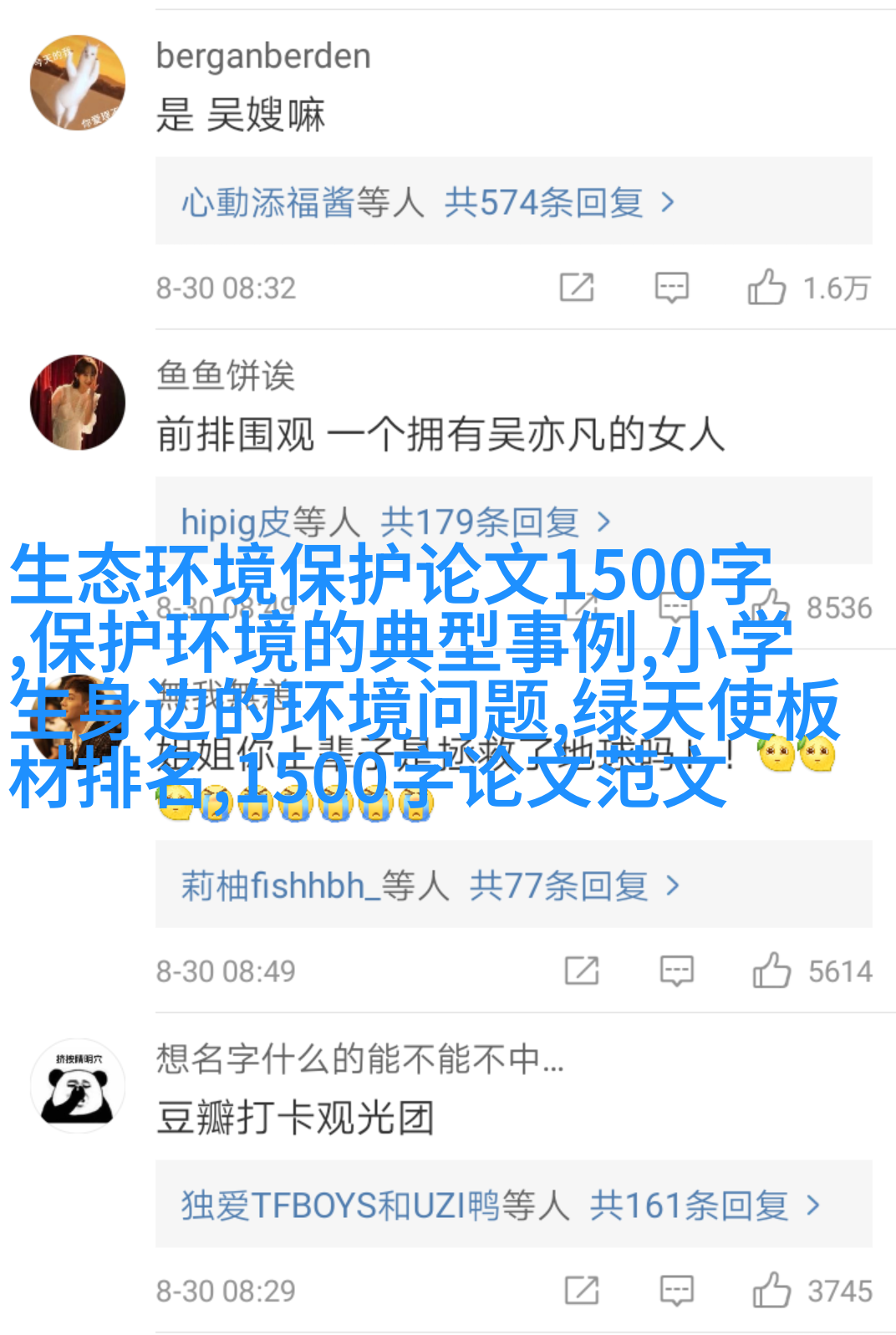Like the comment with 3745 likes
The width and height of the screenshot is (896, 1335).
[x=771, y=1290]
